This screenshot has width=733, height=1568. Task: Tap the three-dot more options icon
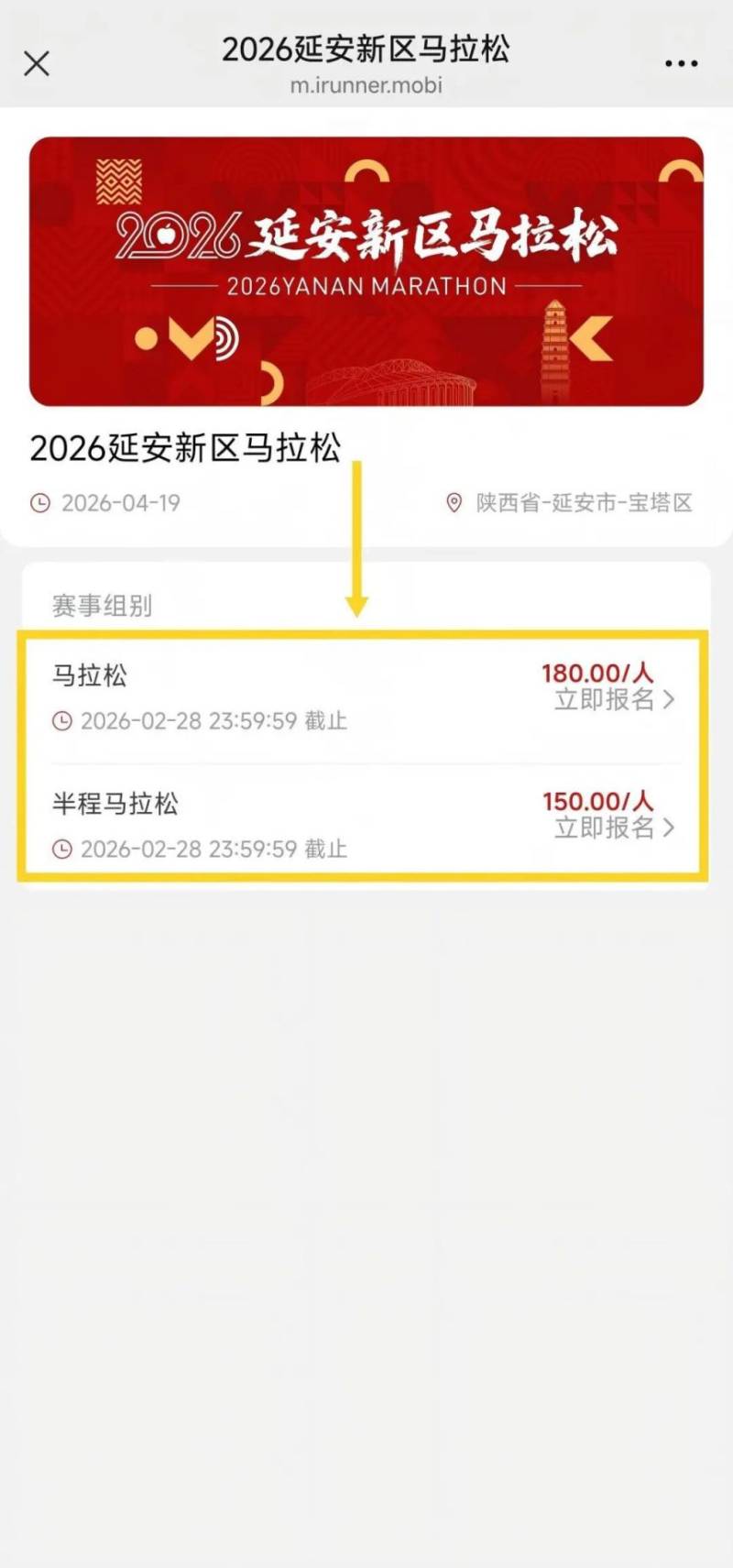tap(681, 62)
